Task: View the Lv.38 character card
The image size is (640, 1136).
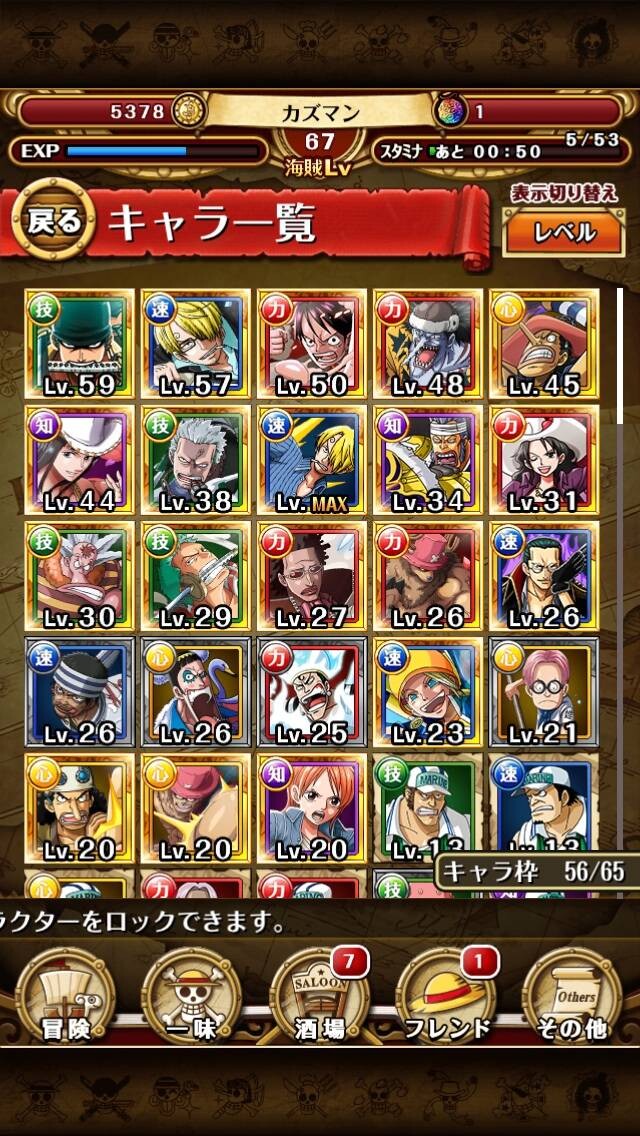Action: pos(196,460)
